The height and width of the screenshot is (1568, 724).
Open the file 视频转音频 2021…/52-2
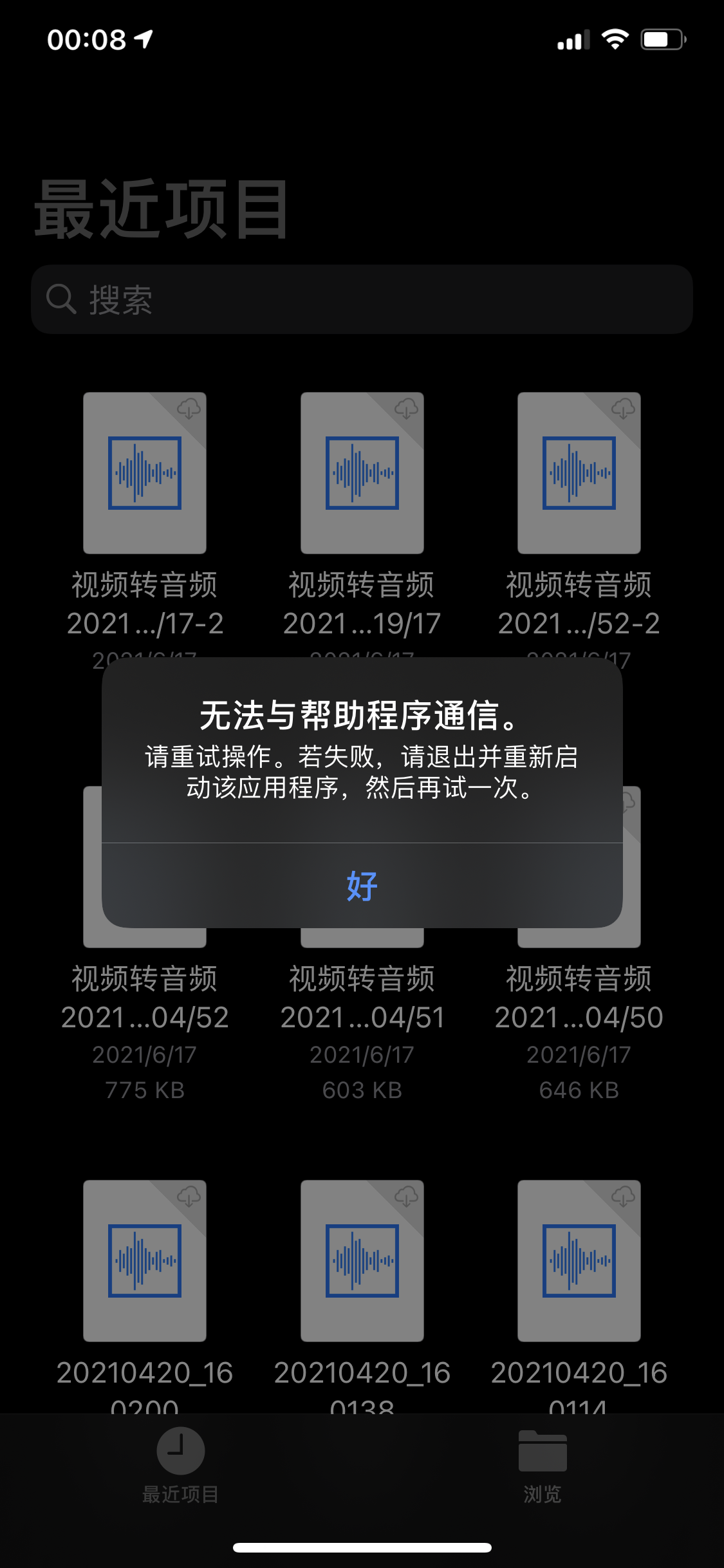(x=579, y=473)
